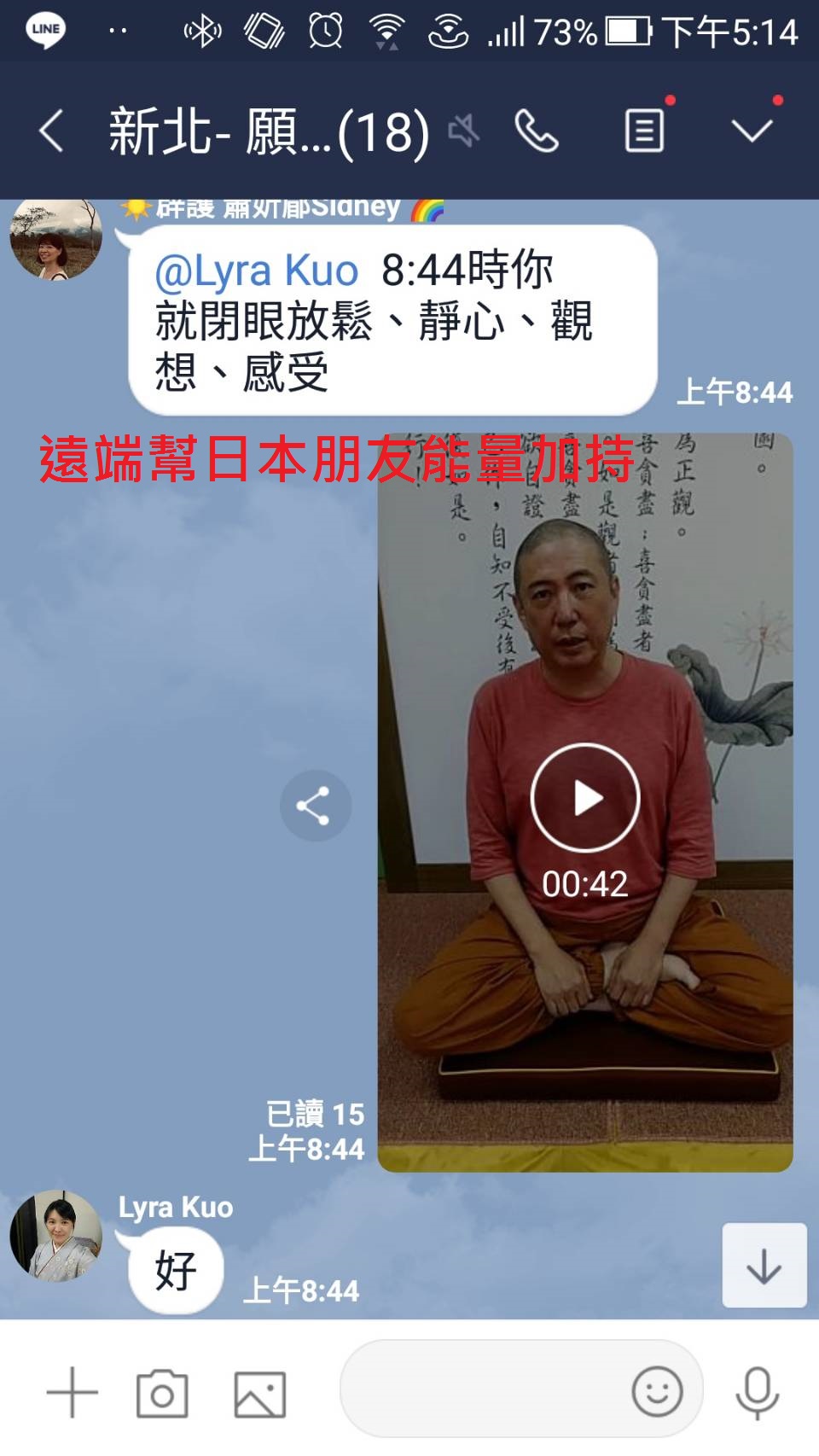Share the video with the share icon

(315, 806)
